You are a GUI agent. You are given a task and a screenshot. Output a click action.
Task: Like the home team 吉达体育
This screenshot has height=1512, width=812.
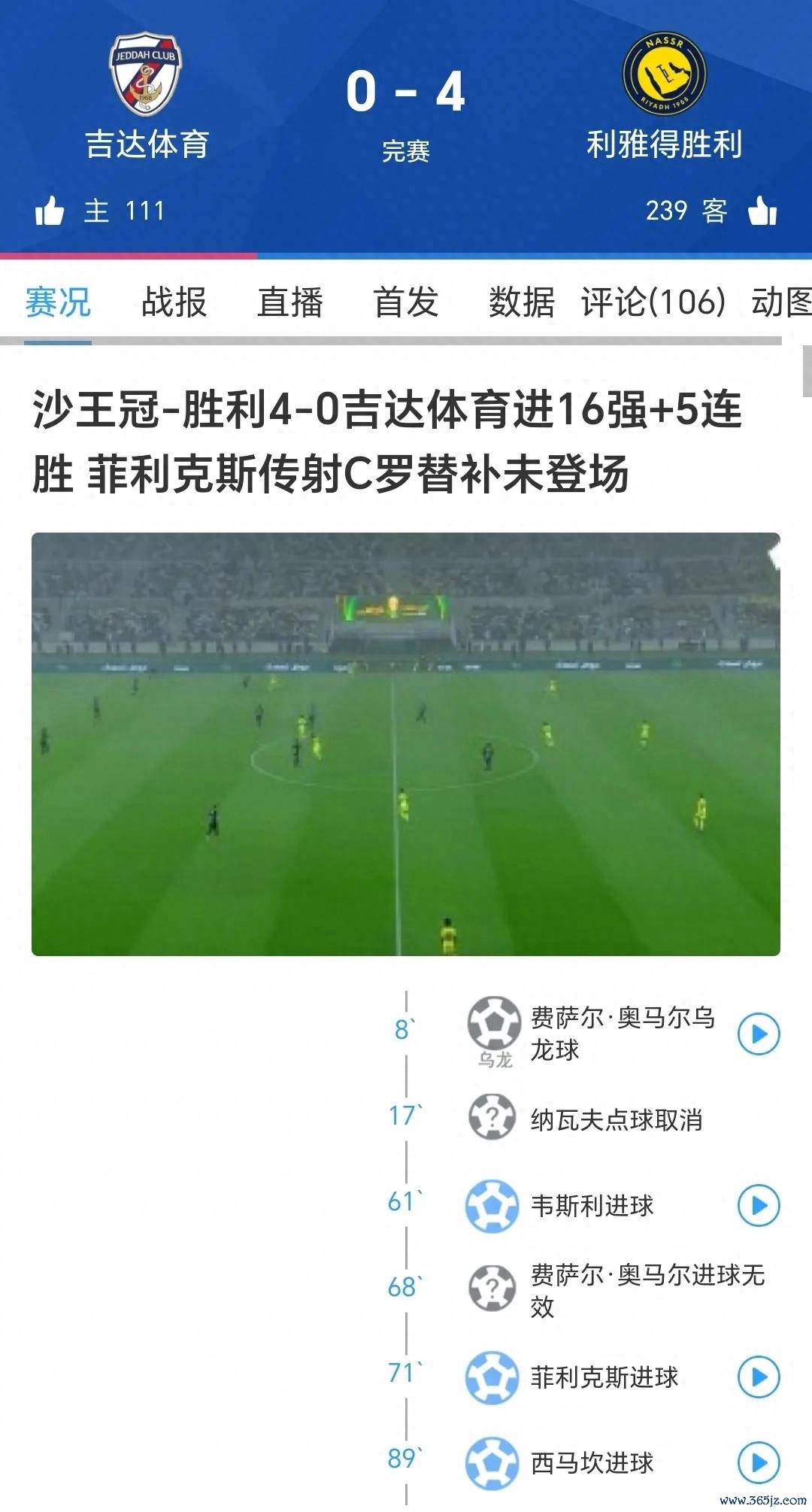point(50,211)
